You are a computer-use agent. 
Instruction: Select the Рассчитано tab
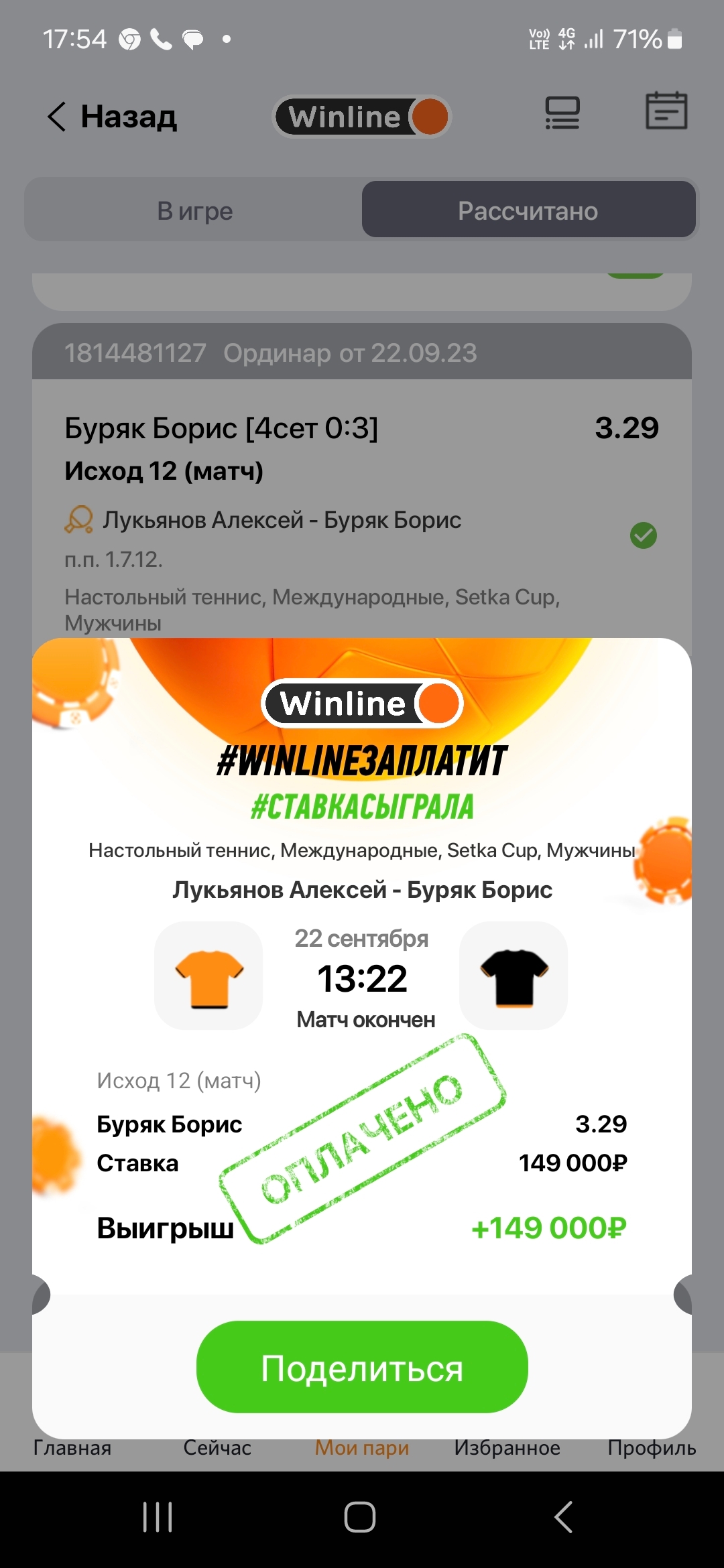point(528,210)
